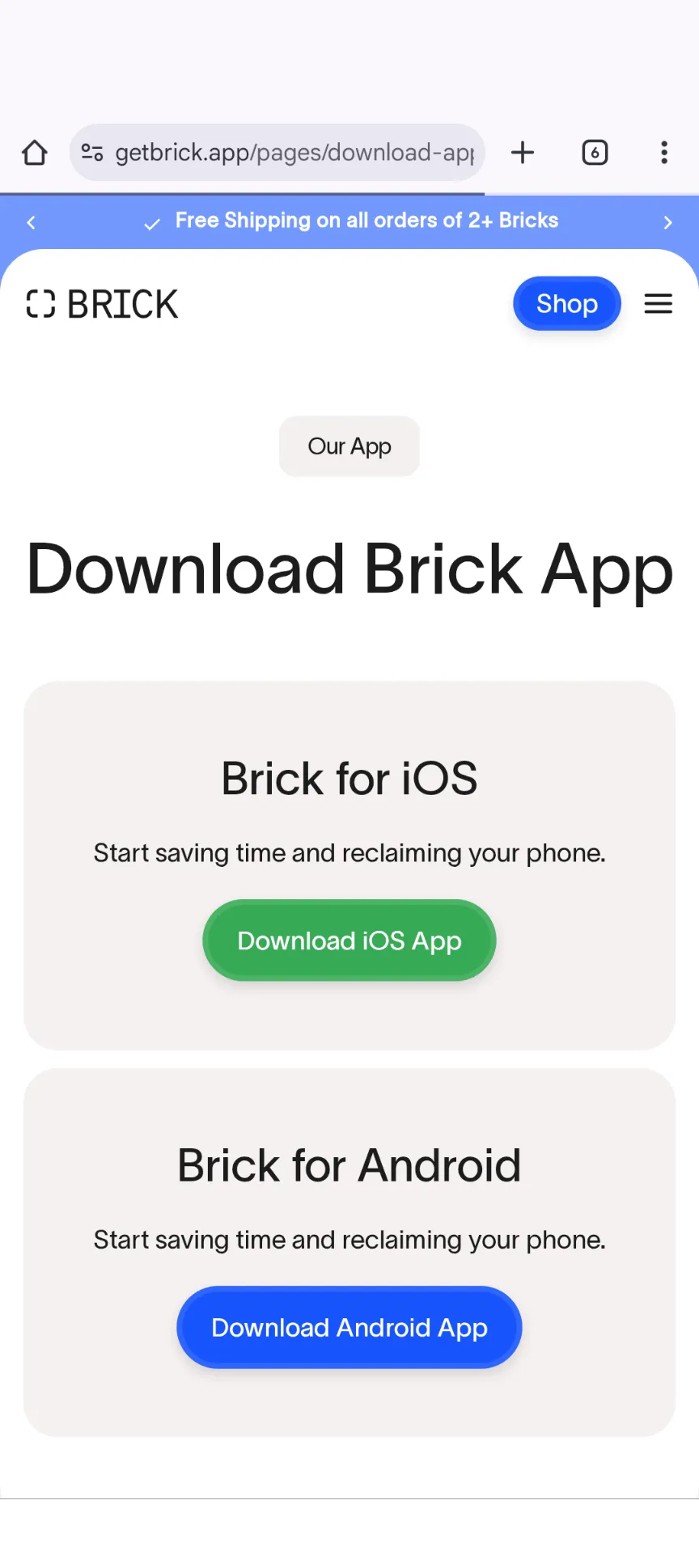Tap the browser home icon
Image resolution: width=699 pixels, height=1568 pixels.
pos(34,152)
